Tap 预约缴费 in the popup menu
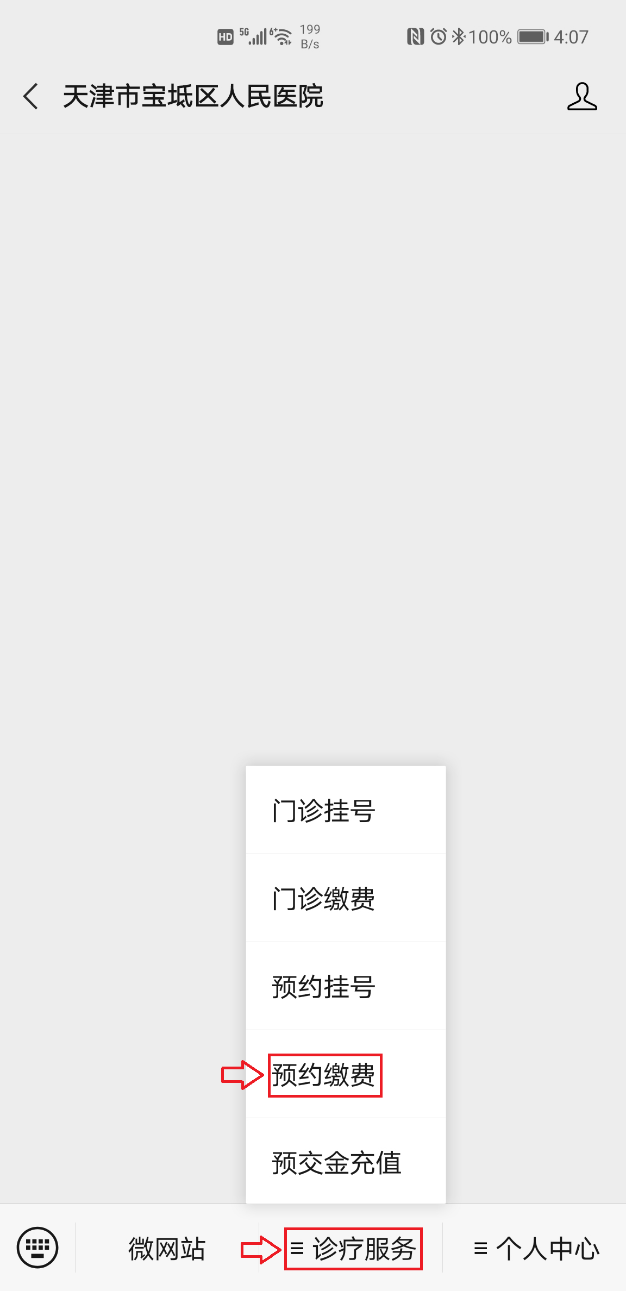 tap(346, 1074)
